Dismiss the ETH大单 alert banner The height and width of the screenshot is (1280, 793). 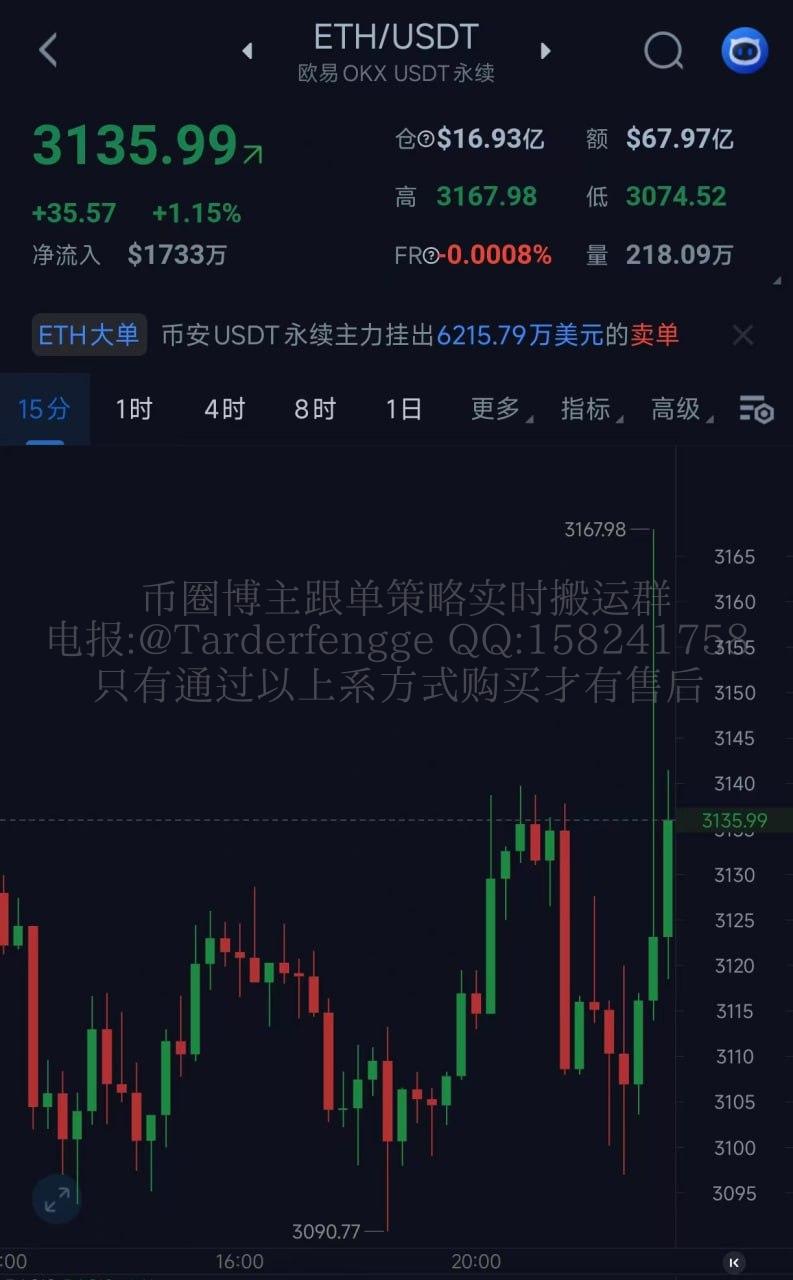742,335
